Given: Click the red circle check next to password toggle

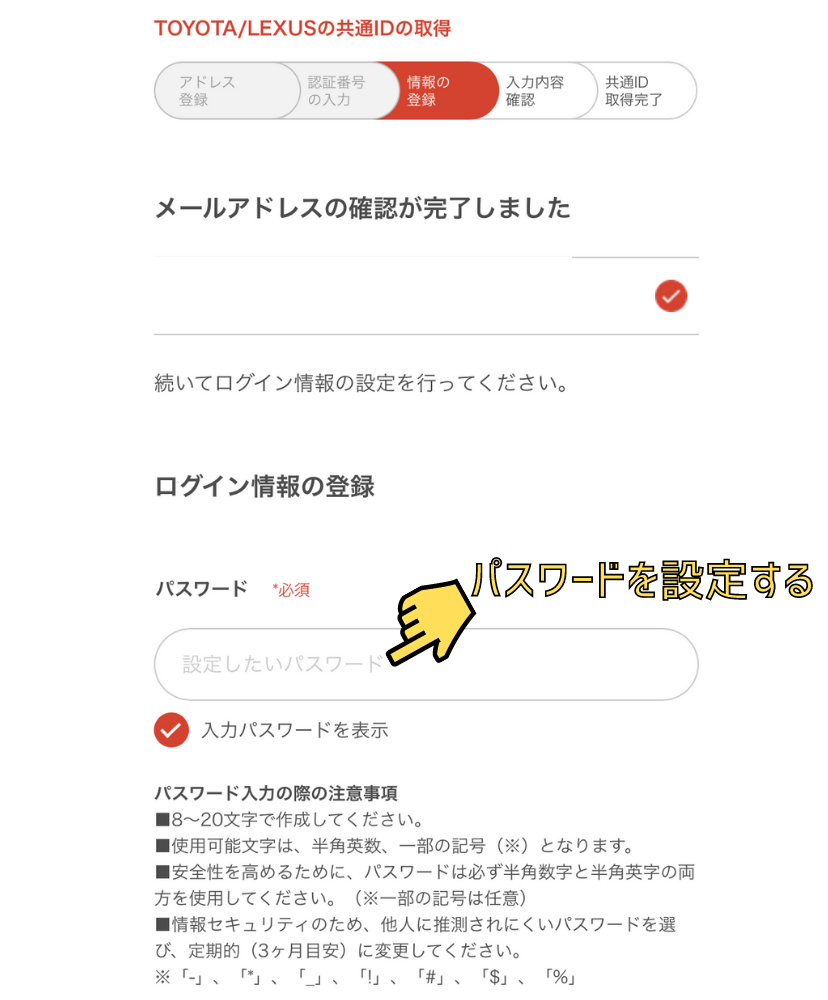Looking at the screenshot, I should coord(171,731).
